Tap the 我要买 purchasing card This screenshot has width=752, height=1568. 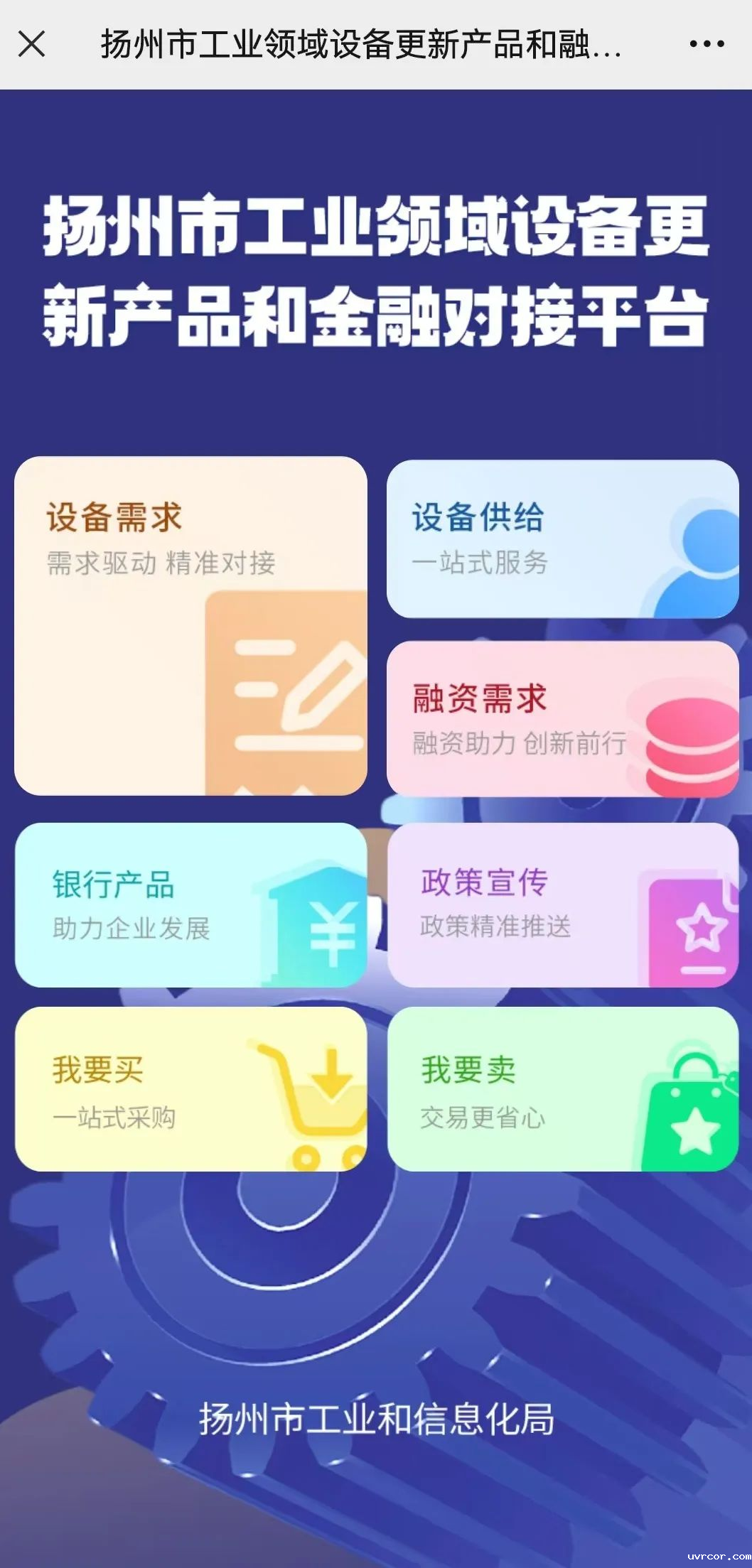pos(190,1088)
